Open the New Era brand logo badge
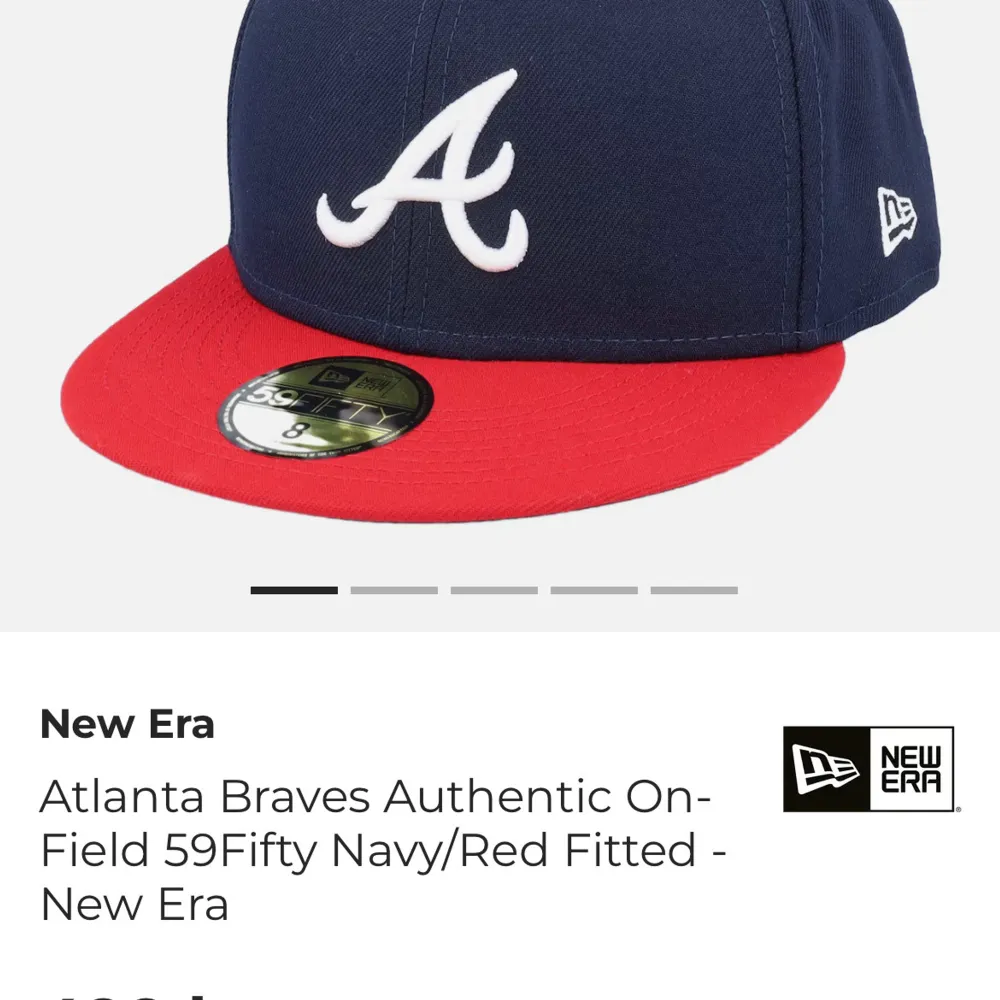Screen dimensions: 1000x1000 869,769
